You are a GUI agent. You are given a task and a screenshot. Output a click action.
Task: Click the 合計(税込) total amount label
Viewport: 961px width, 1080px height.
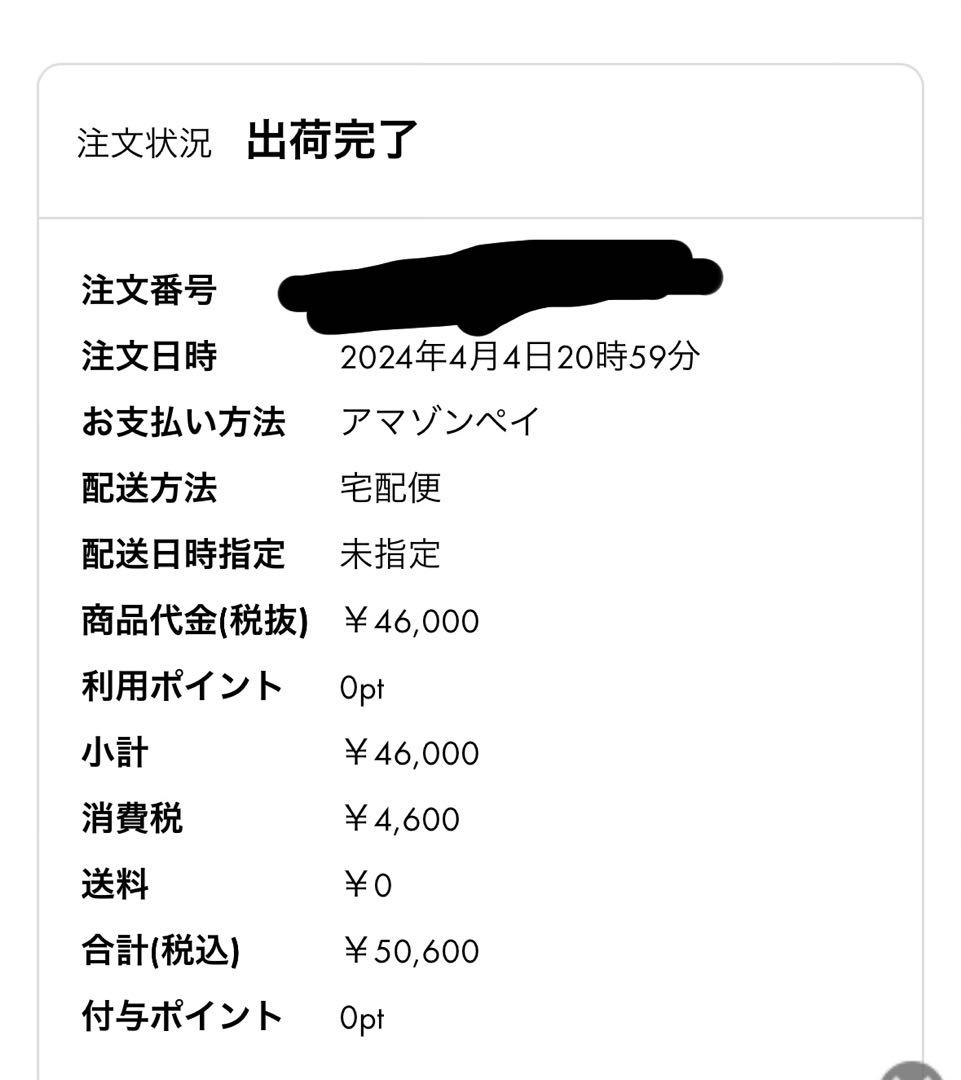click(x=160, y=951)
